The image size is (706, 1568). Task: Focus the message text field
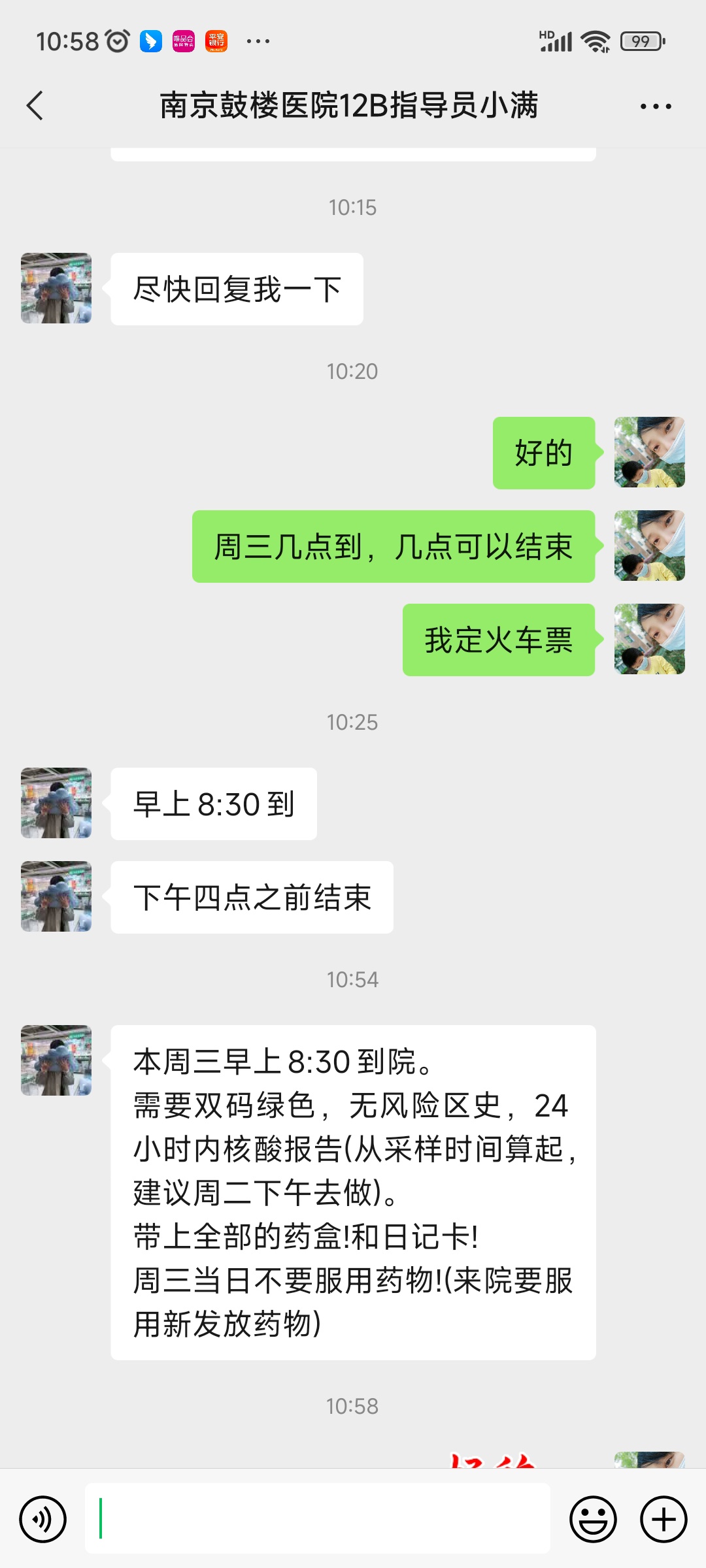pyautogui.click(x=317, y=1518)
